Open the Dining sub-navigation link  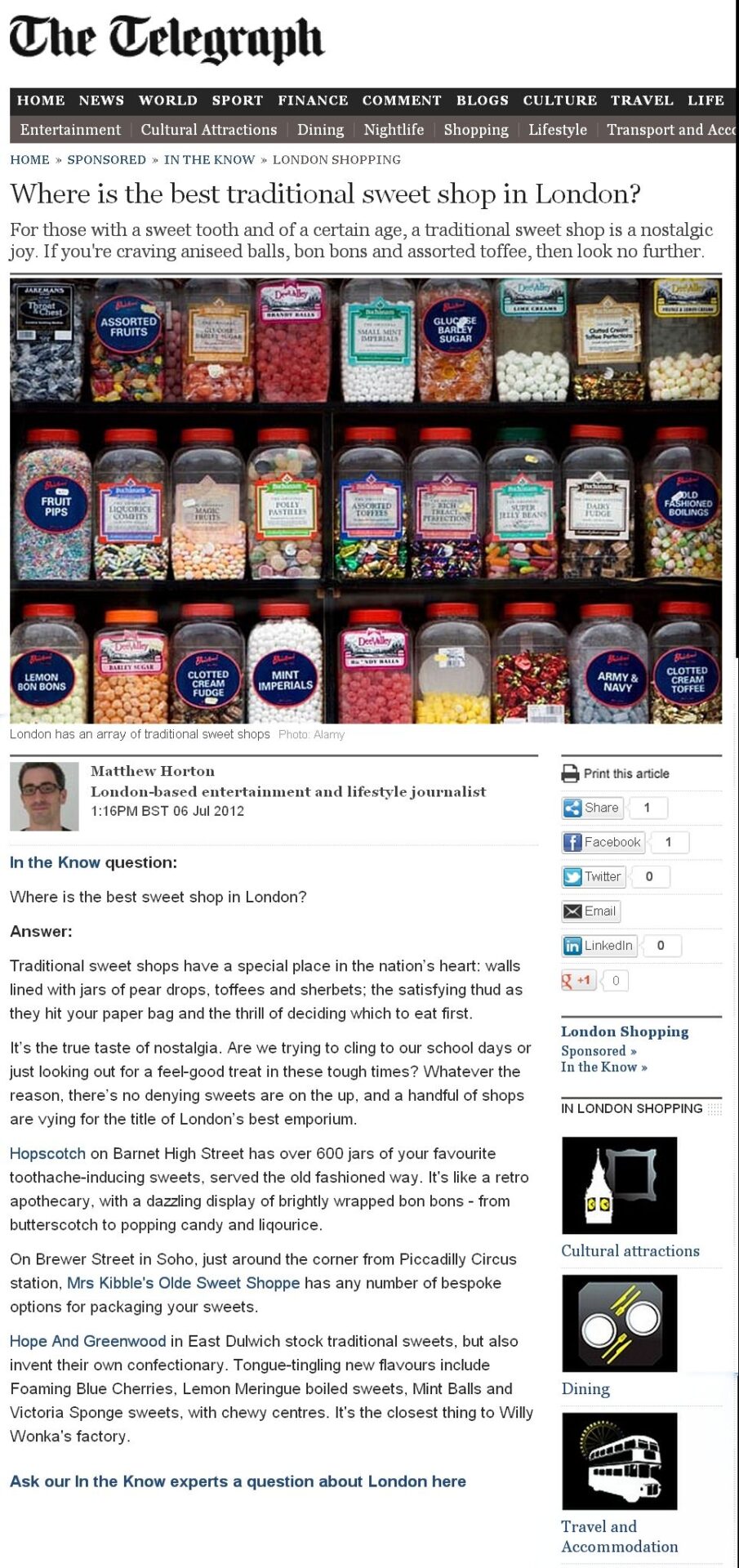(320, 130)
